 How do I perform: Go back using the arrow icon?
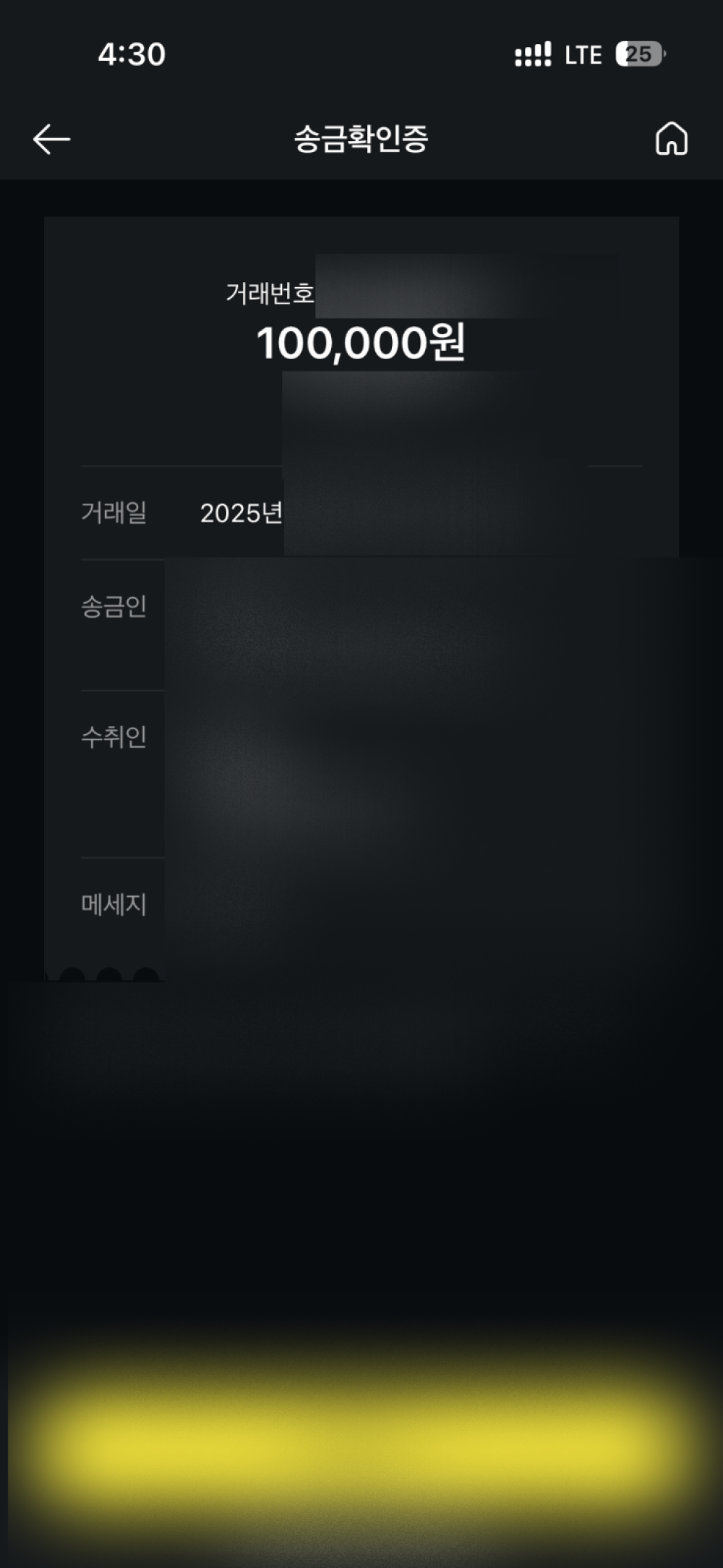(51, 139)
